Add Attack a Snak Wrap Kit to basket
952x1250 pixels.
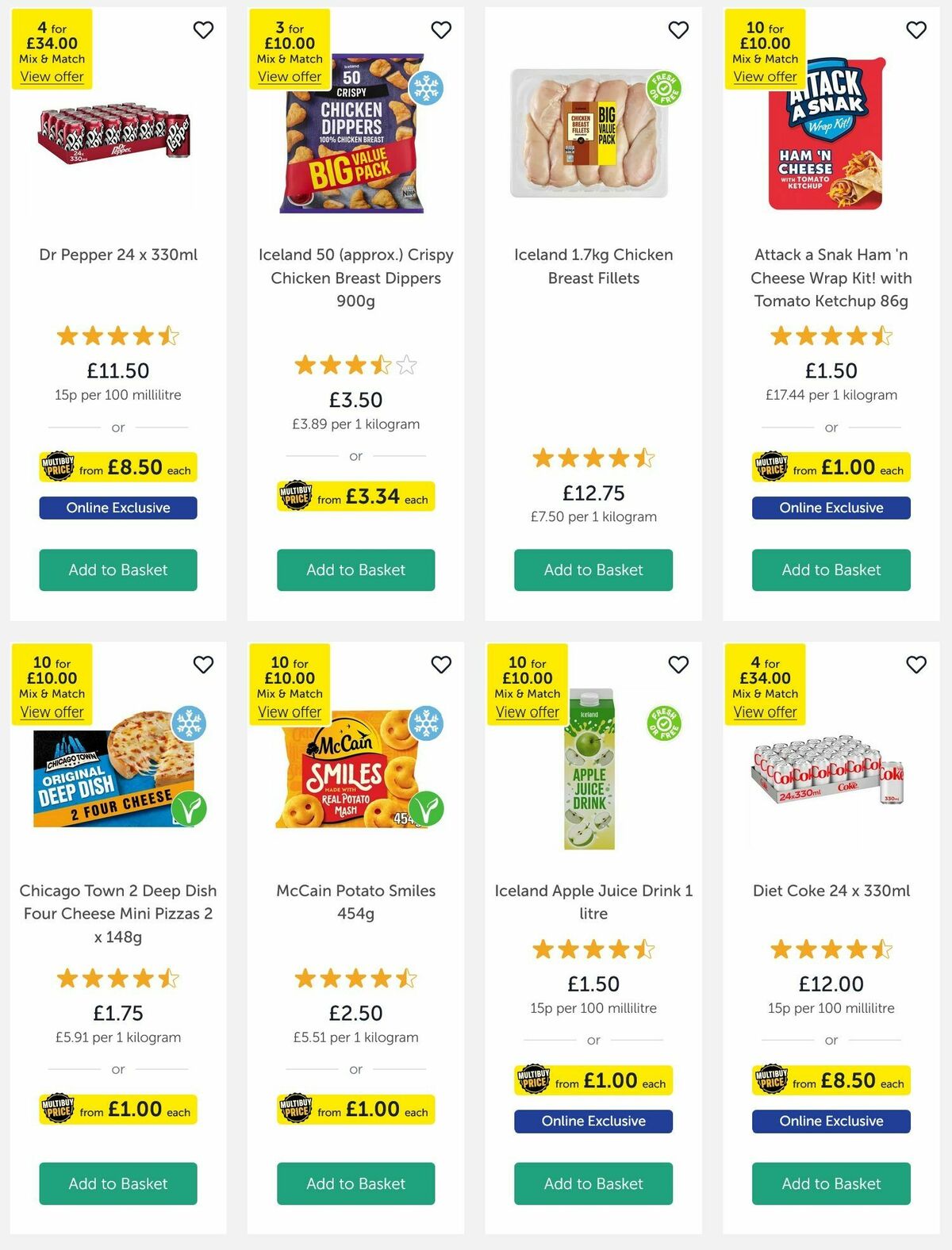[x=830, y=569]
